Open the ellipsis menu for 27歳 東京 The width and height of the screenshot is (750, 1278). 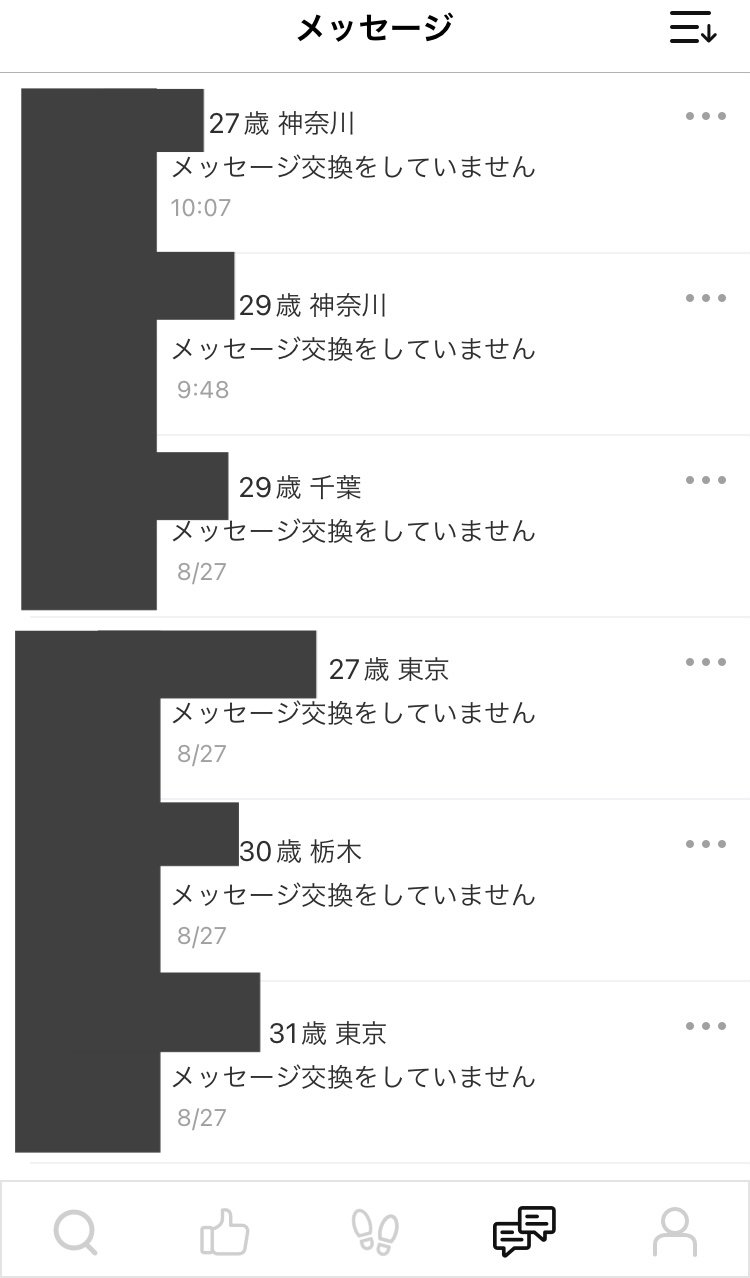[706, 662]
